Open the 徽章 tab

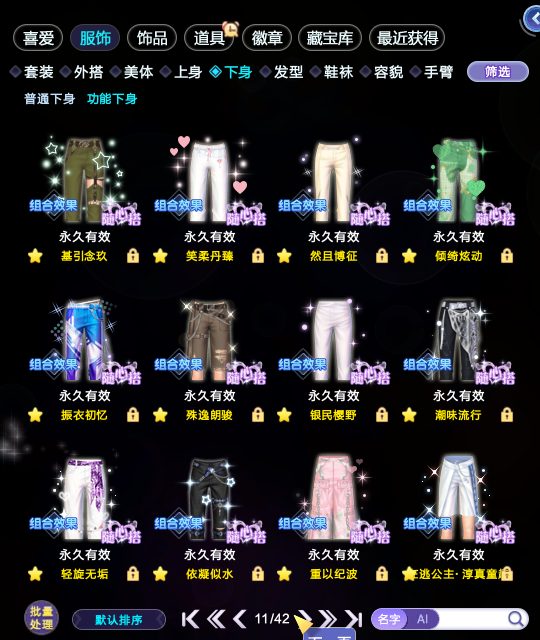pos(267,38)
